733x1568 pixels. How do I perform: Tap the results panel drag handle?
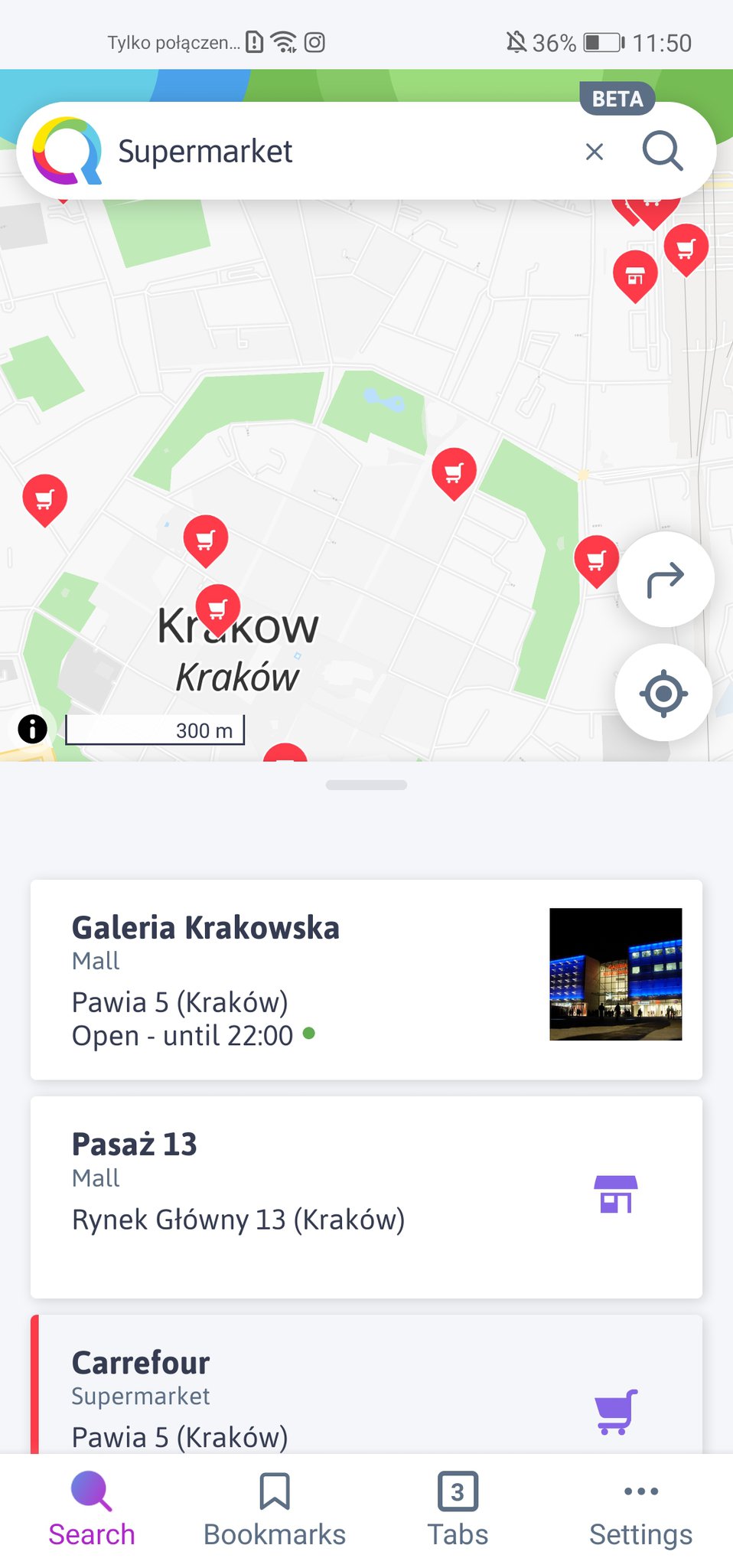coord(366,785)
